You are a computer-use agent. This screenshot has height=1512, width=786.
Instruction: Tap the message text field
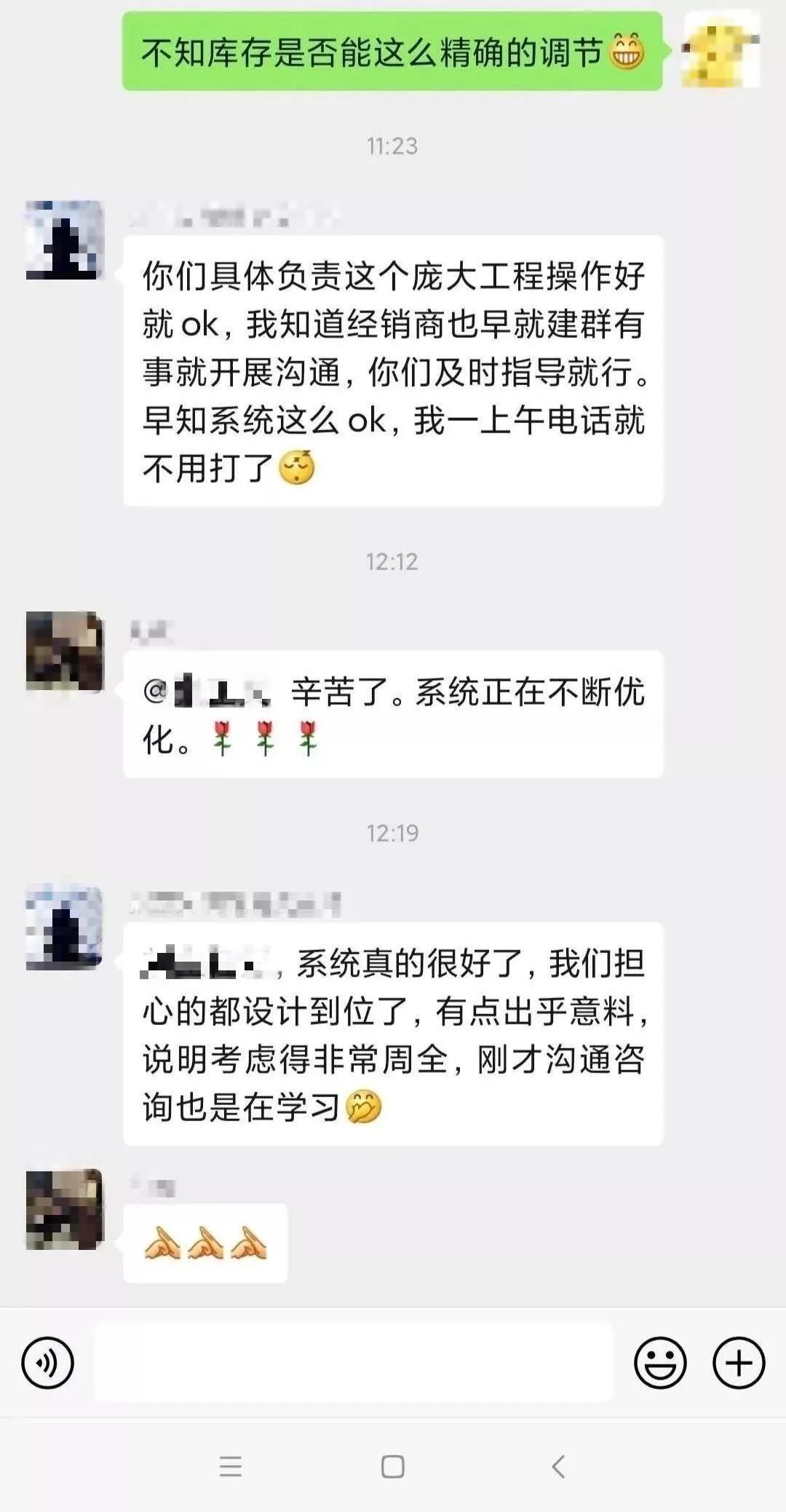click(x=353, y=1363)
